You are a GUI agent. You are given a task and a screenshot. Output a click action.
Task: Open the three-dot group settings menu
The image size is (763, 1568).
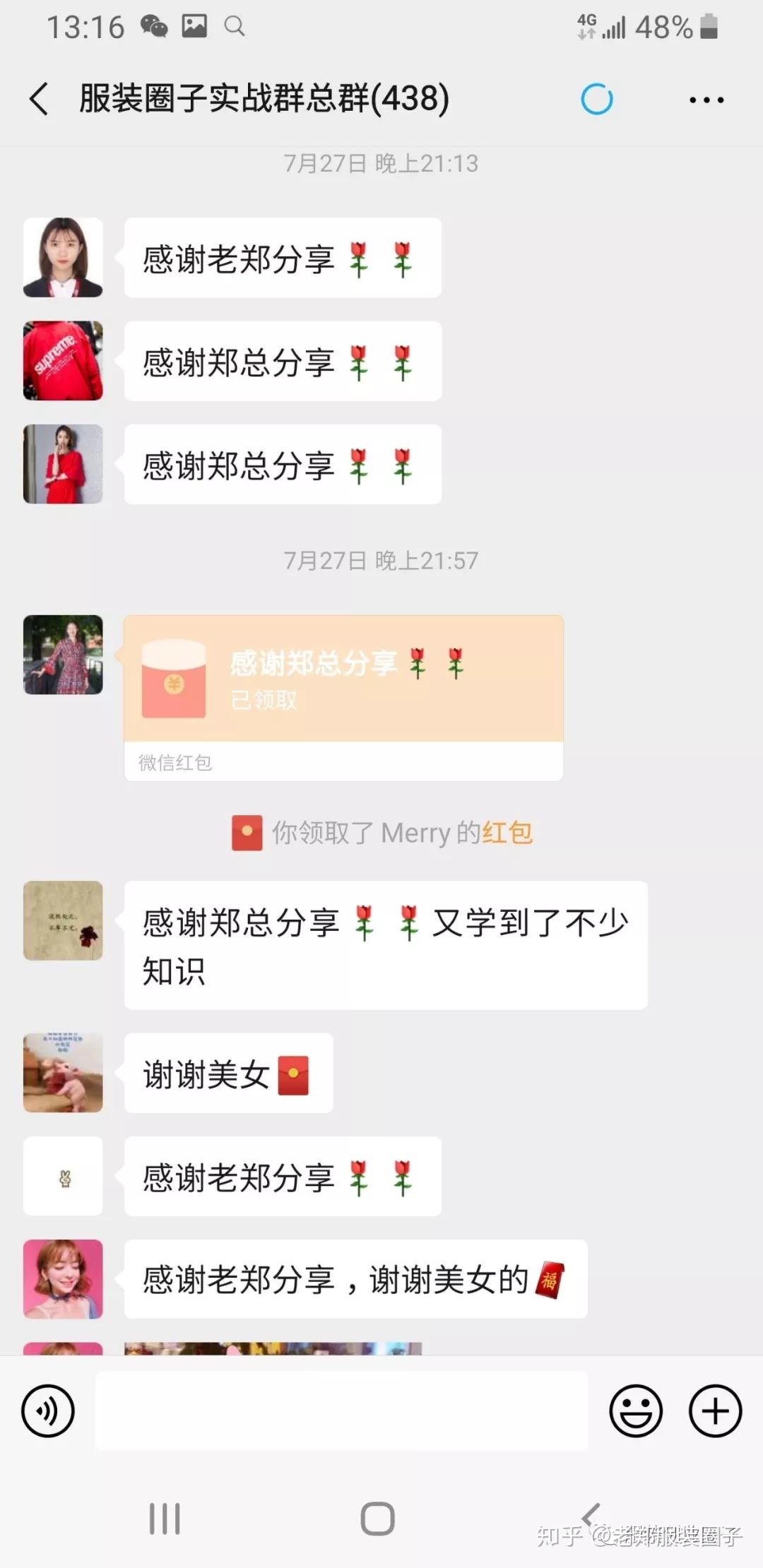706,99
